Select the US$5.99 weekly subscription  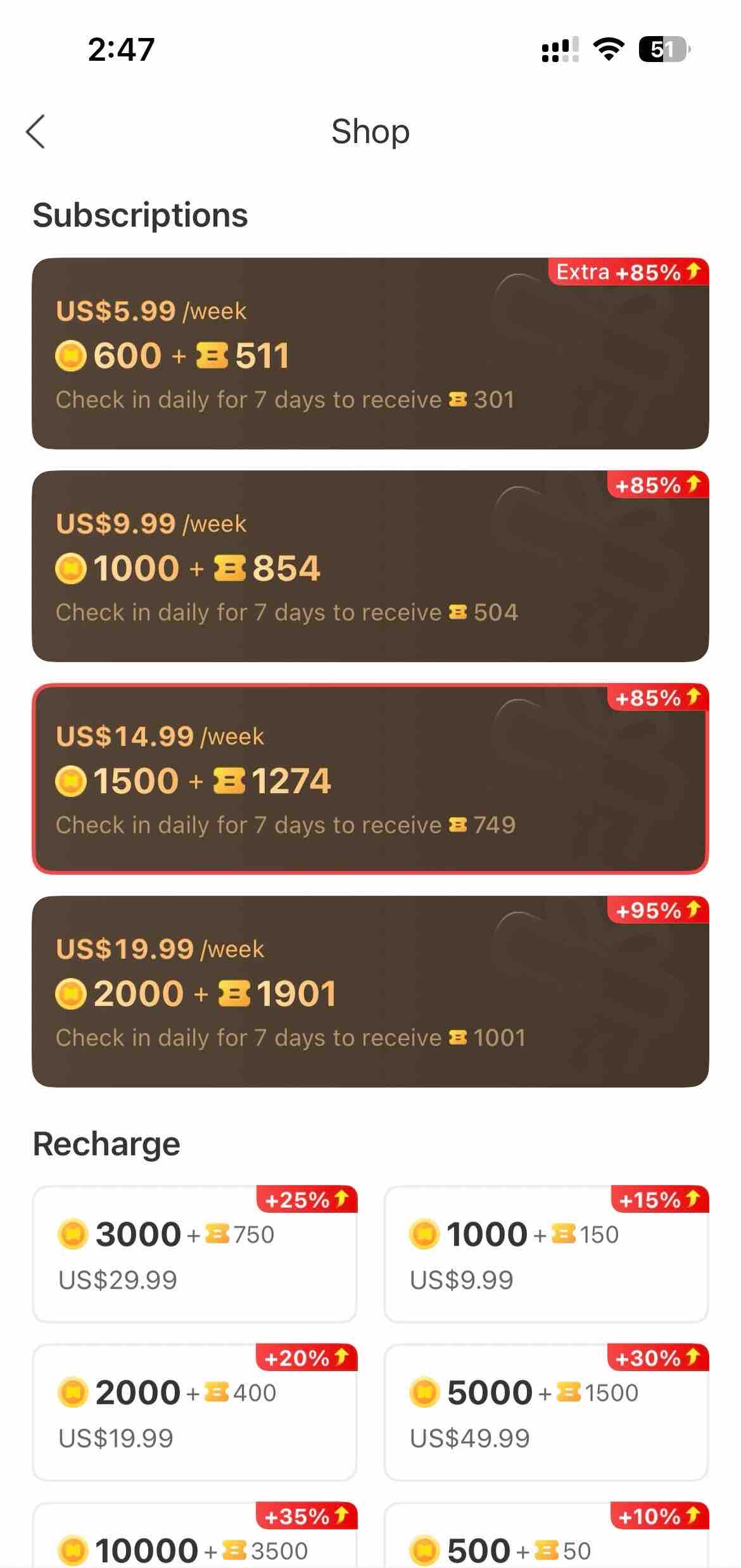tap(370, 353)
